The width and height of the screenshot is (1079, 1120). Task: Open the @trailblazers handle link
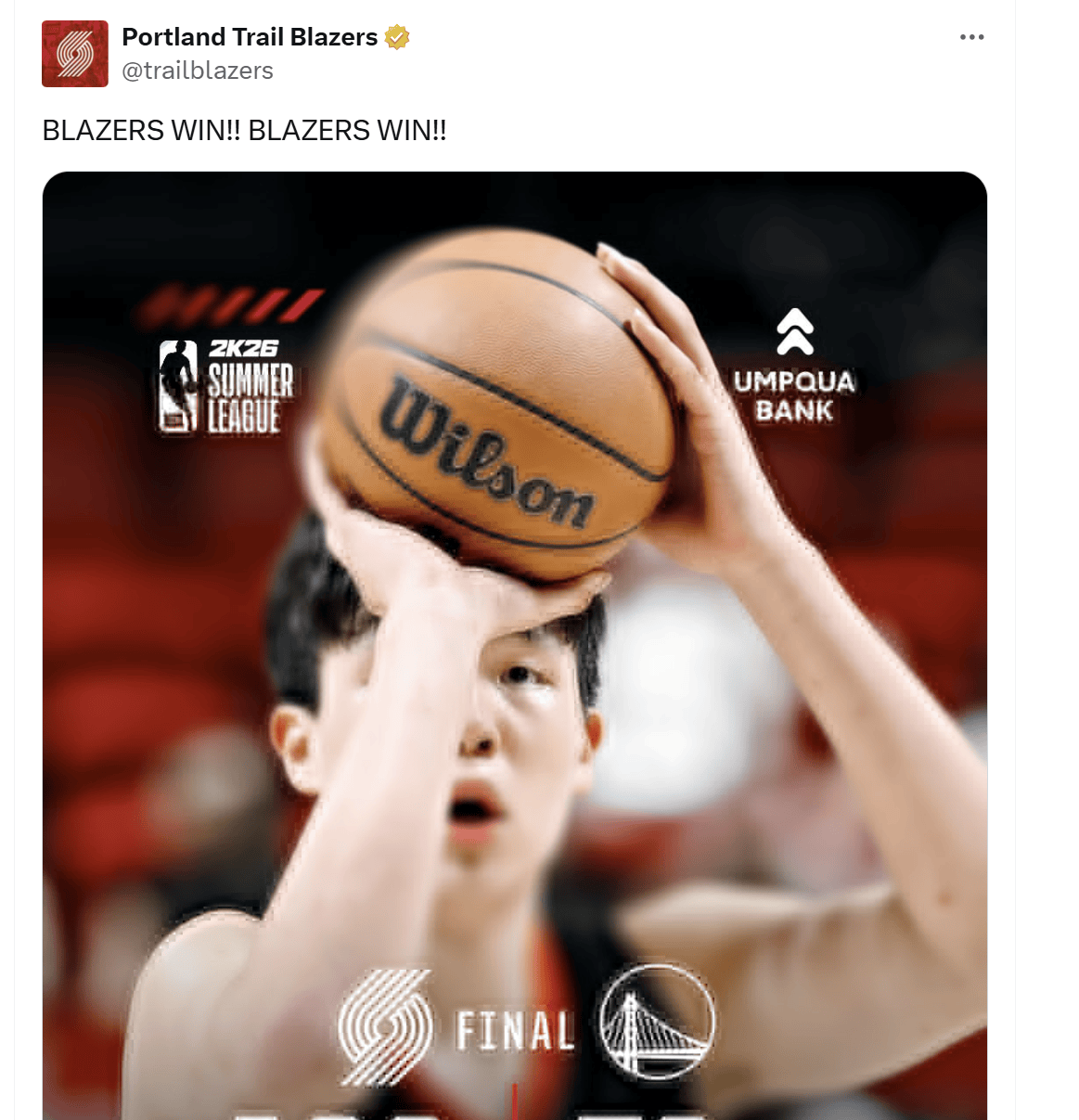(198, 71)
